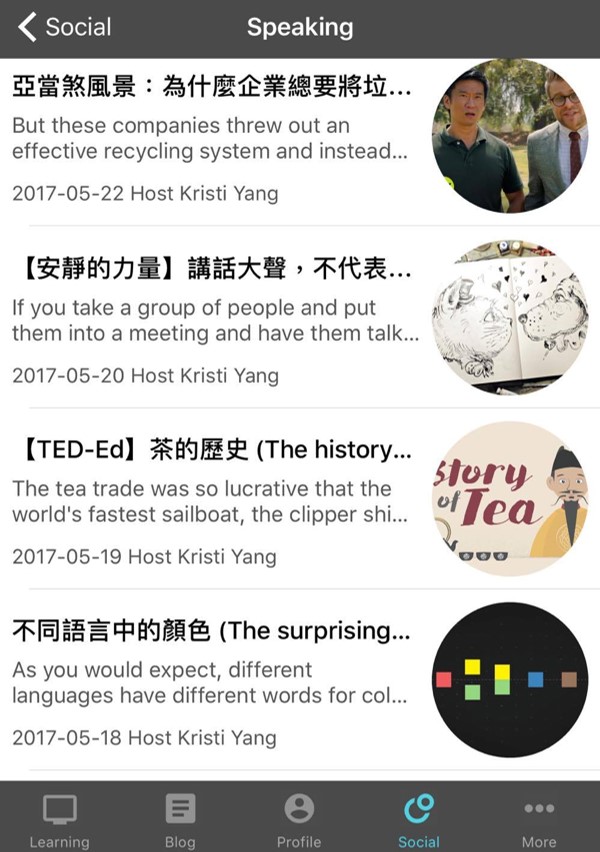
Task: Open the TED-Ed history of tea post
Action: 215,500
